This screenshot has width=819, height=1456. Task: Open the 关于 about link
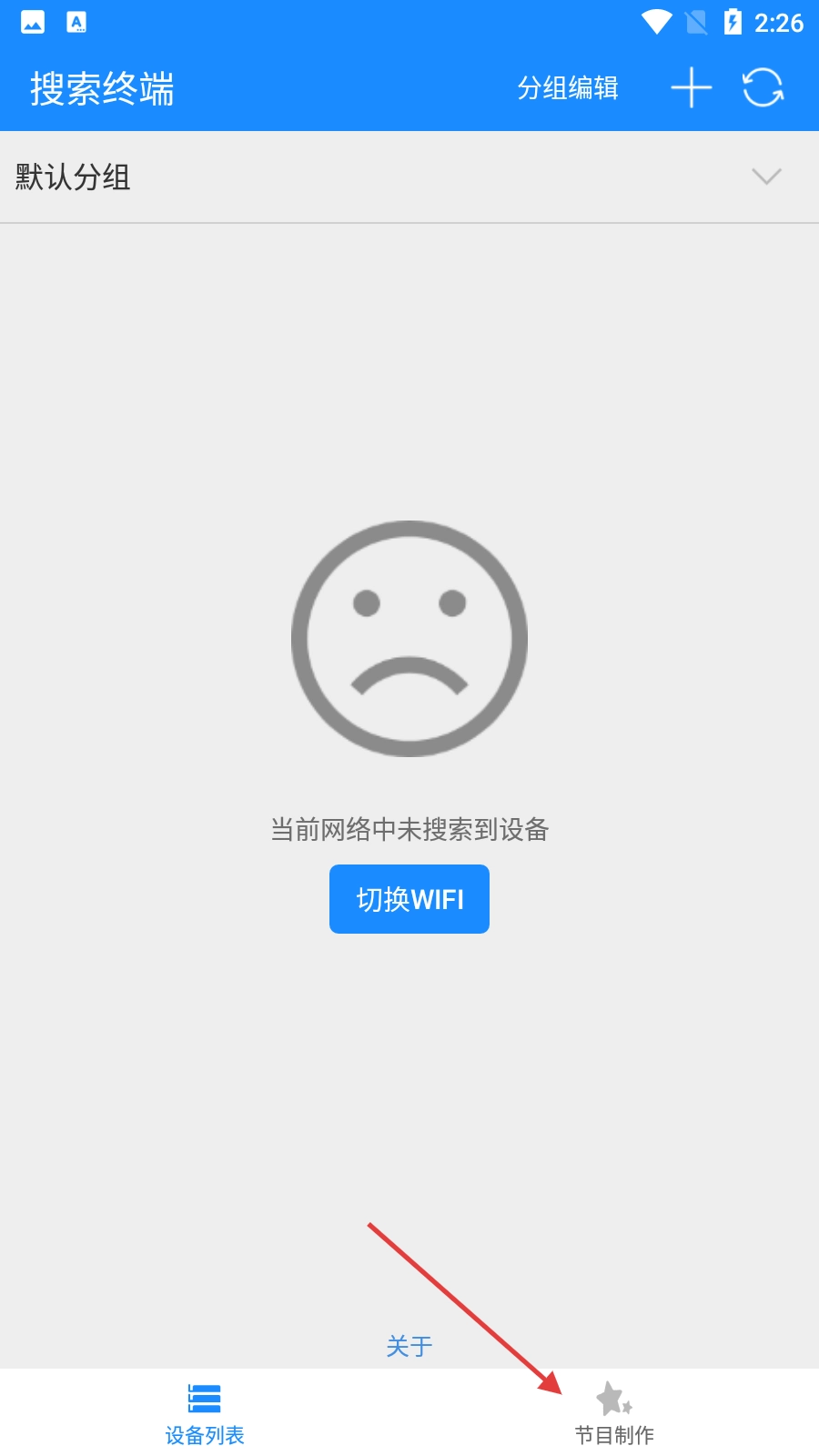(409, 1346)
